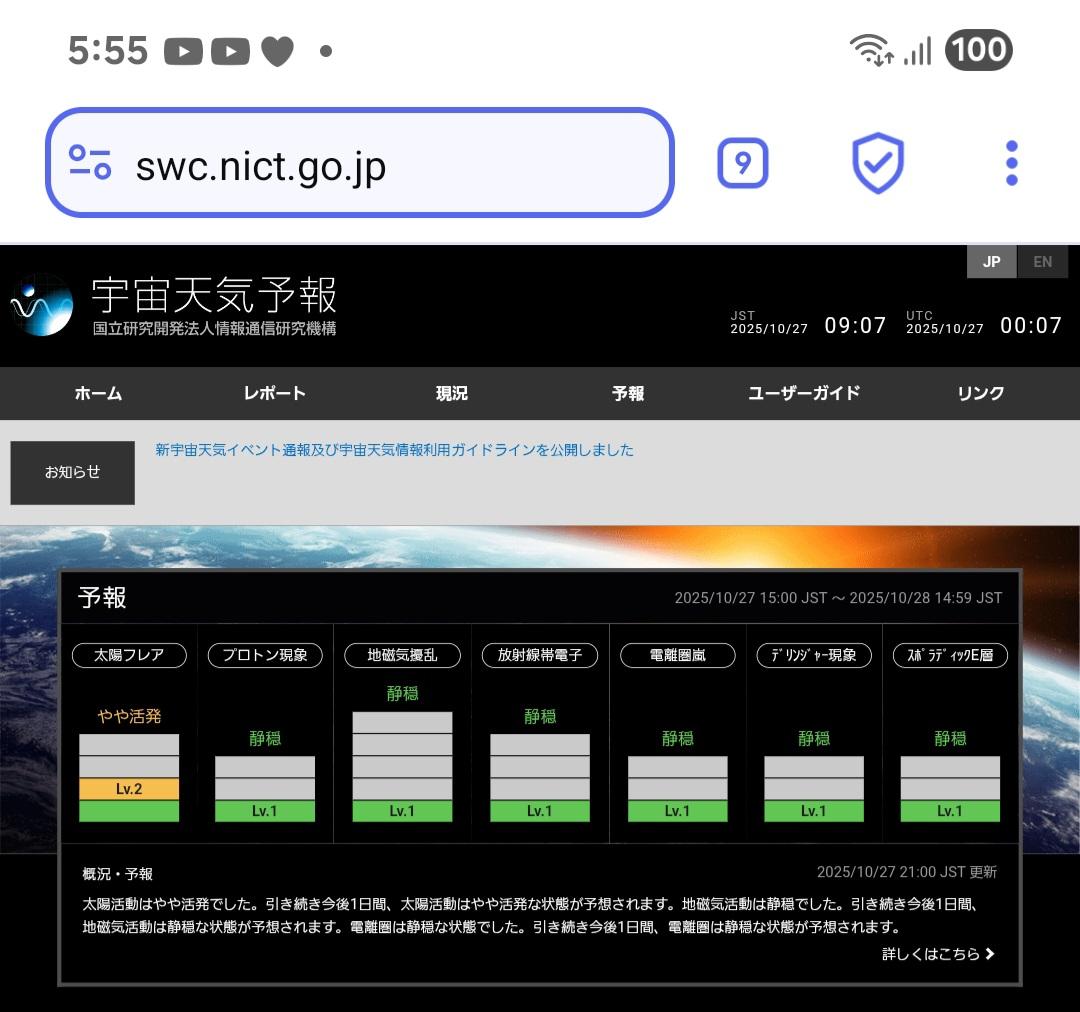
Task: Open the notice about 新宇宙天気イベント通報 guidelines
Action: (x=394, y=450)
